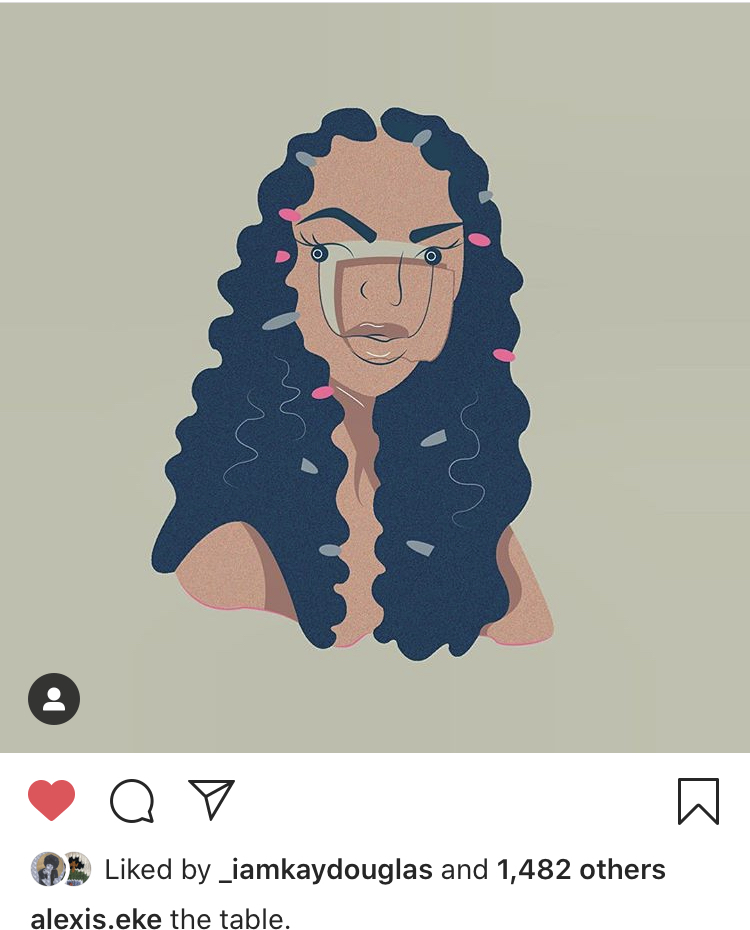Viewport: 750px width, 930px height.
Task: View the 1,482 others who liked
Action: click(x=581, y=870)
